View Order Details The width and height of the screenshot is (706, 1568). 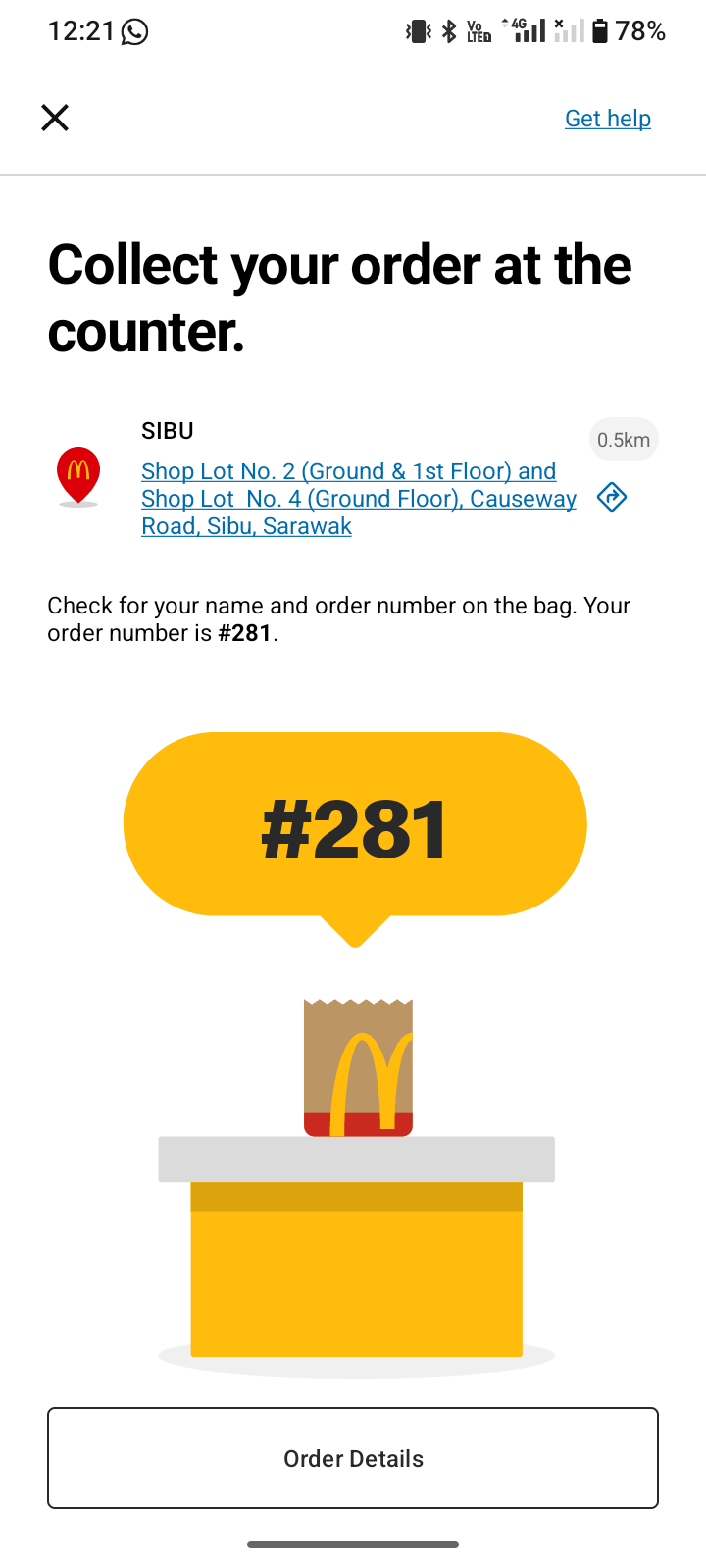pyautogui.click(x=353, y=1458)
